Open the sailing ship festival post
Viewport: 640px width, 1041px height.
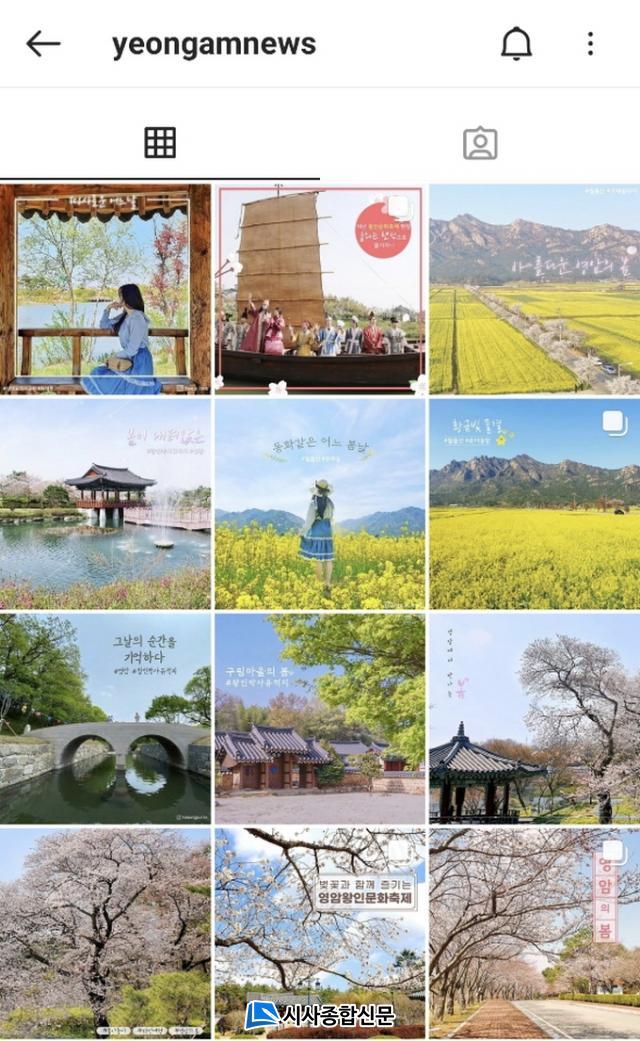click(320, 289)
